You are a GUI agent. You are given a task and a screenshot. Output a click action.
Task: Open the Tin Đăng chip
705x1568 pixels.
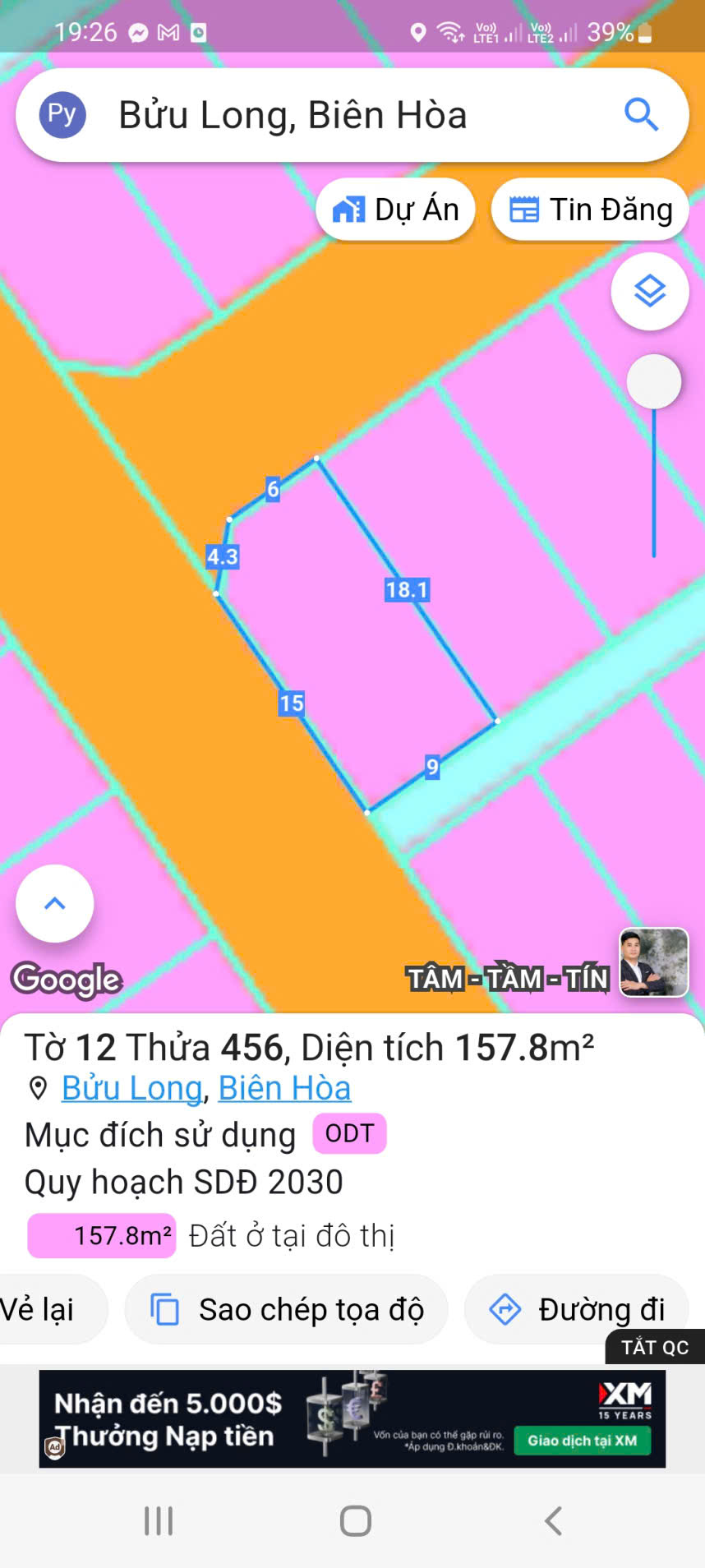coord(590,210)
